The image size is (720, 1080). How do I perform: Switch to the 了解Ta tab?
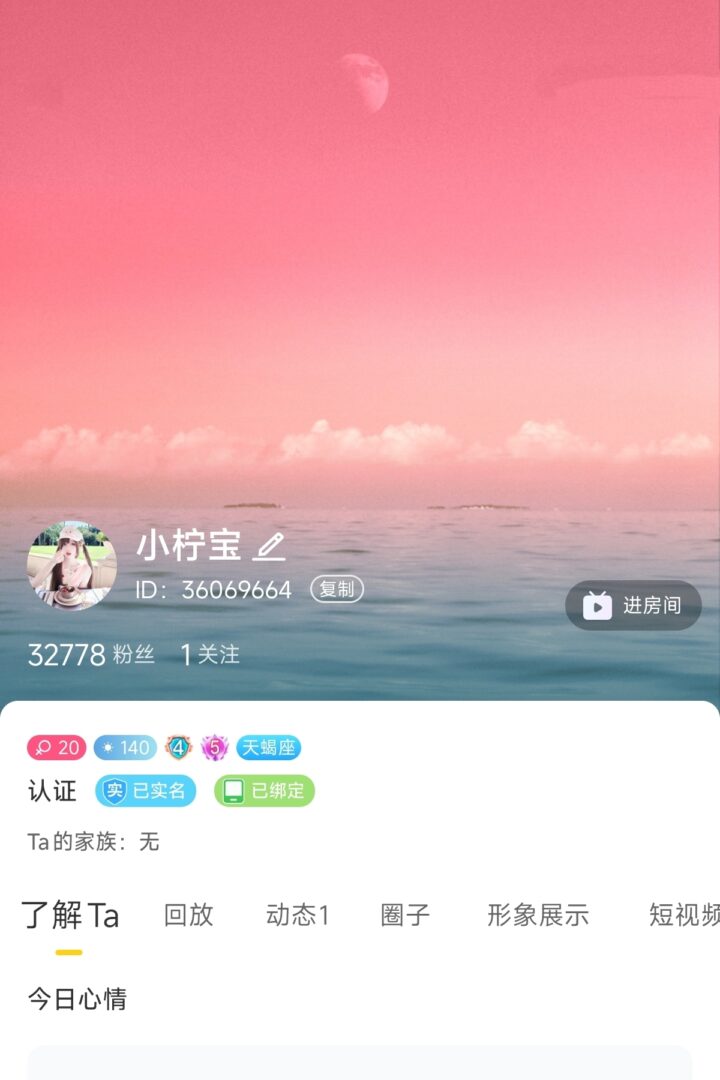[70, 915]
